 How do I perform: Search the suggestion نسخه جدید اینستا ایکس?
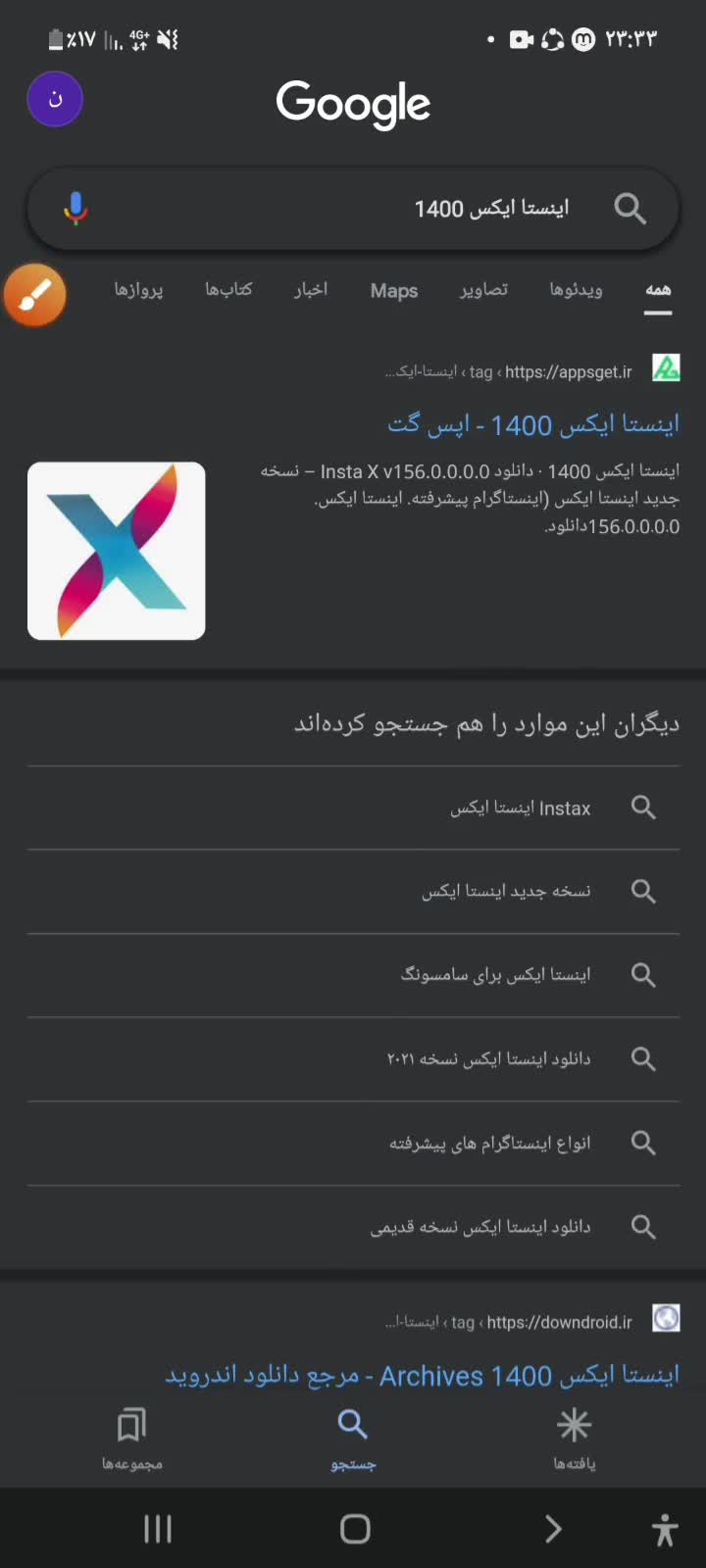(506, 892)
